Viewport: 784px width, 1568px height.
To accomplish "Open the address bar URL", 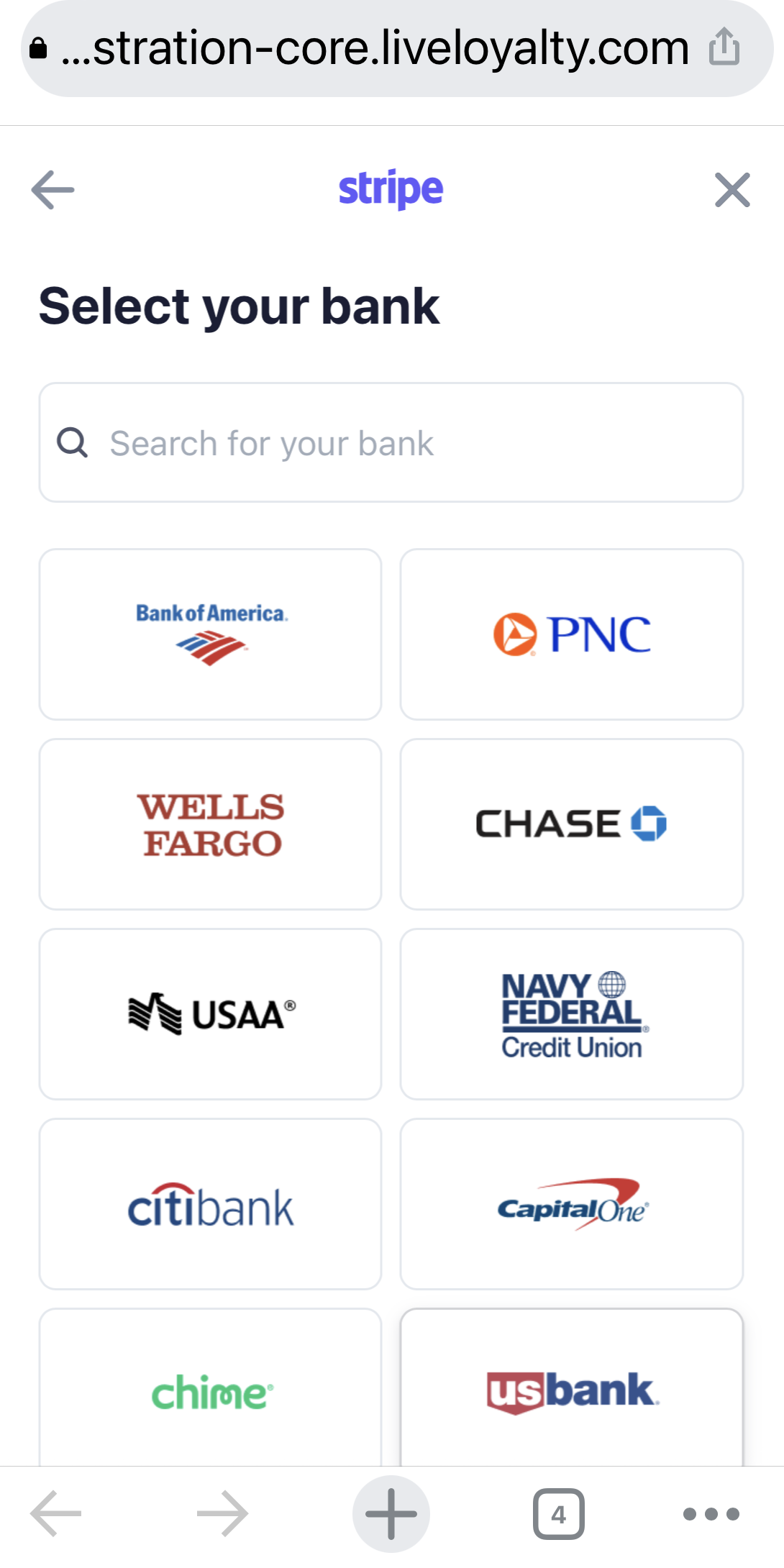I will (x=374, y=49).
